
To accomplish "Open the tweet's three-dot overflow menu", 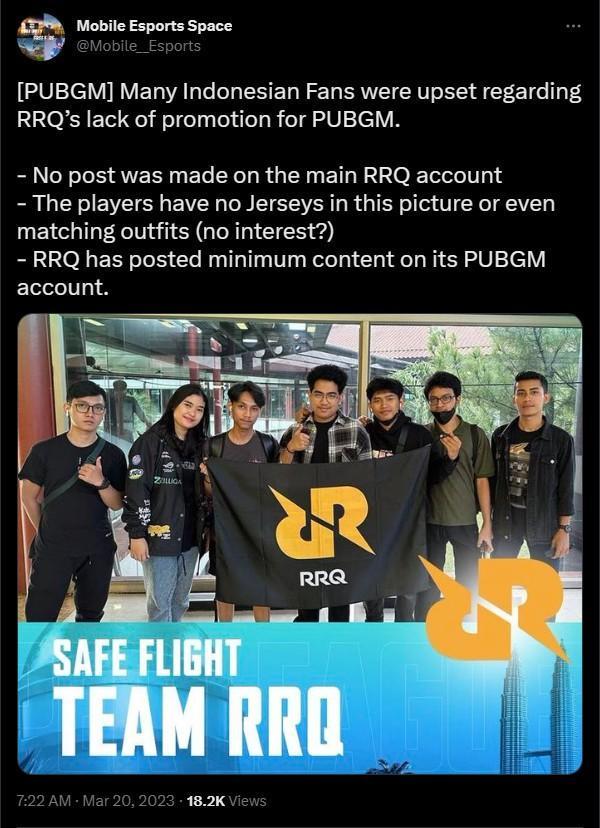I will tap(569, 25).
